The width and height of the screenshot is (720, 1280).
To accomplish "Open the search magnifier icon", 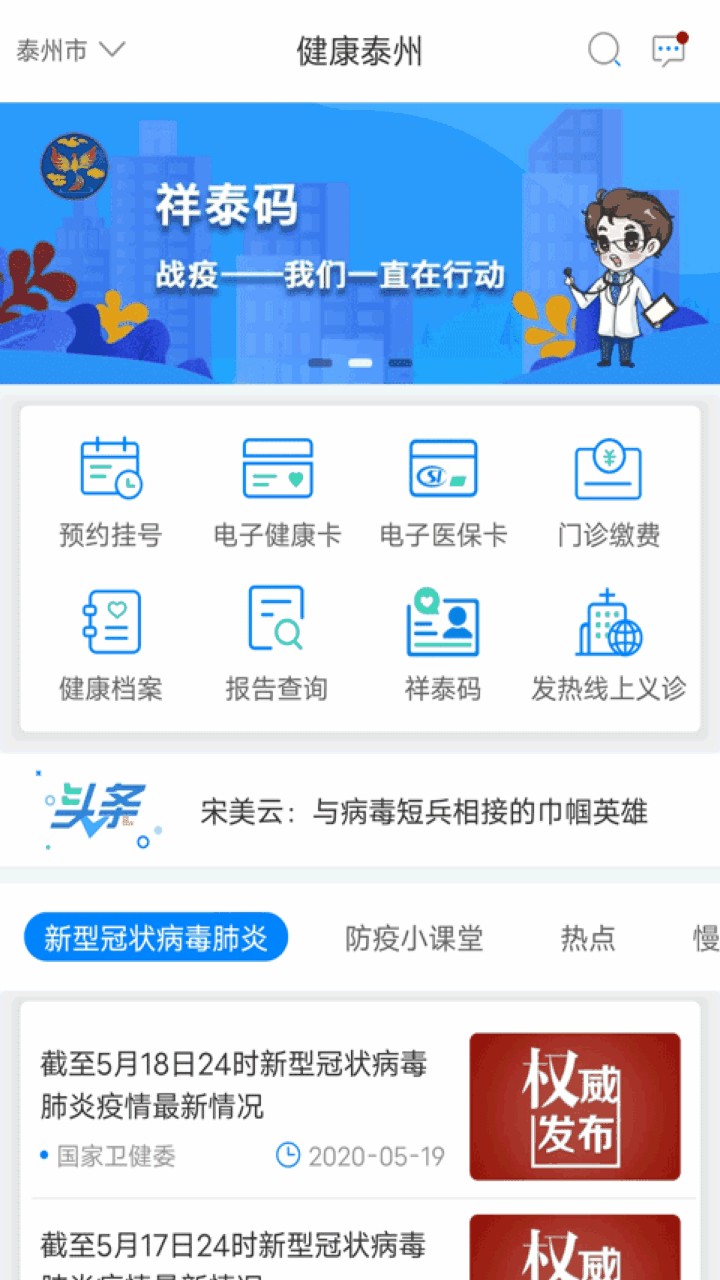I will (x=602, y=50).
